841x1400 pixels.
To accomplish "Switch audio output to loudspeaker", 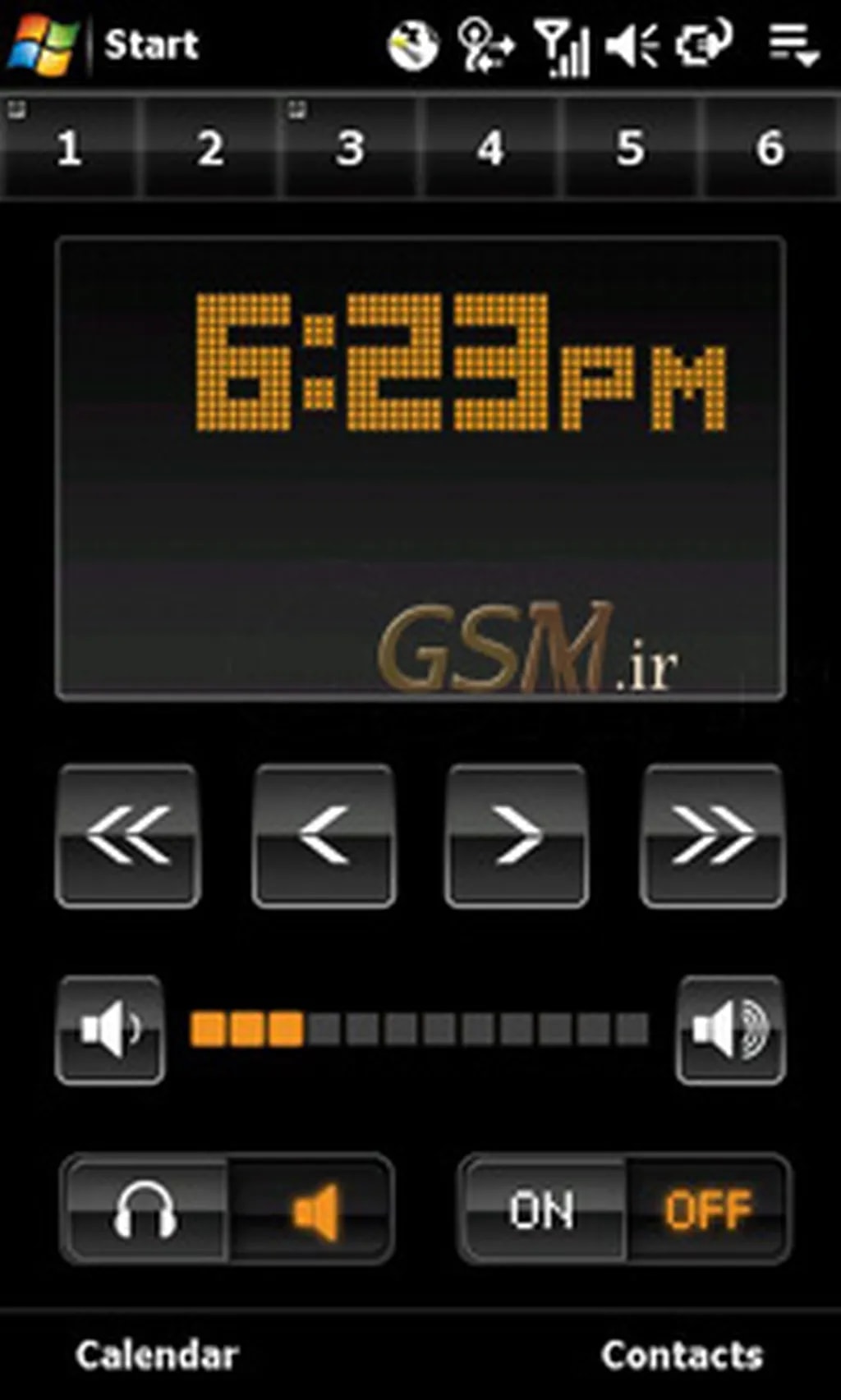I will coord(314,1209).
